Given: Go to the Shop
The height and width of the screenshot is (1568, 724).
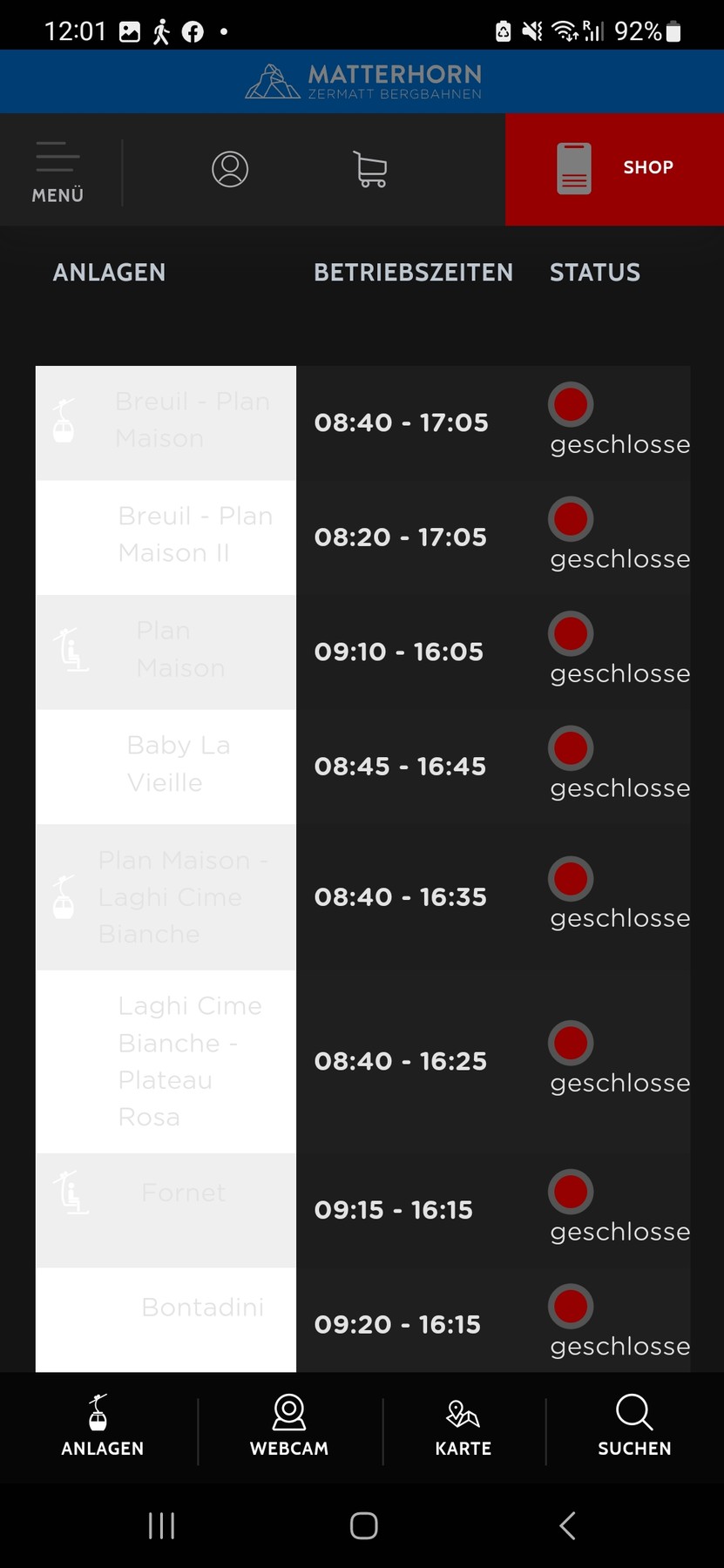Looking at the screenshot, I should [x=614, y=168].
